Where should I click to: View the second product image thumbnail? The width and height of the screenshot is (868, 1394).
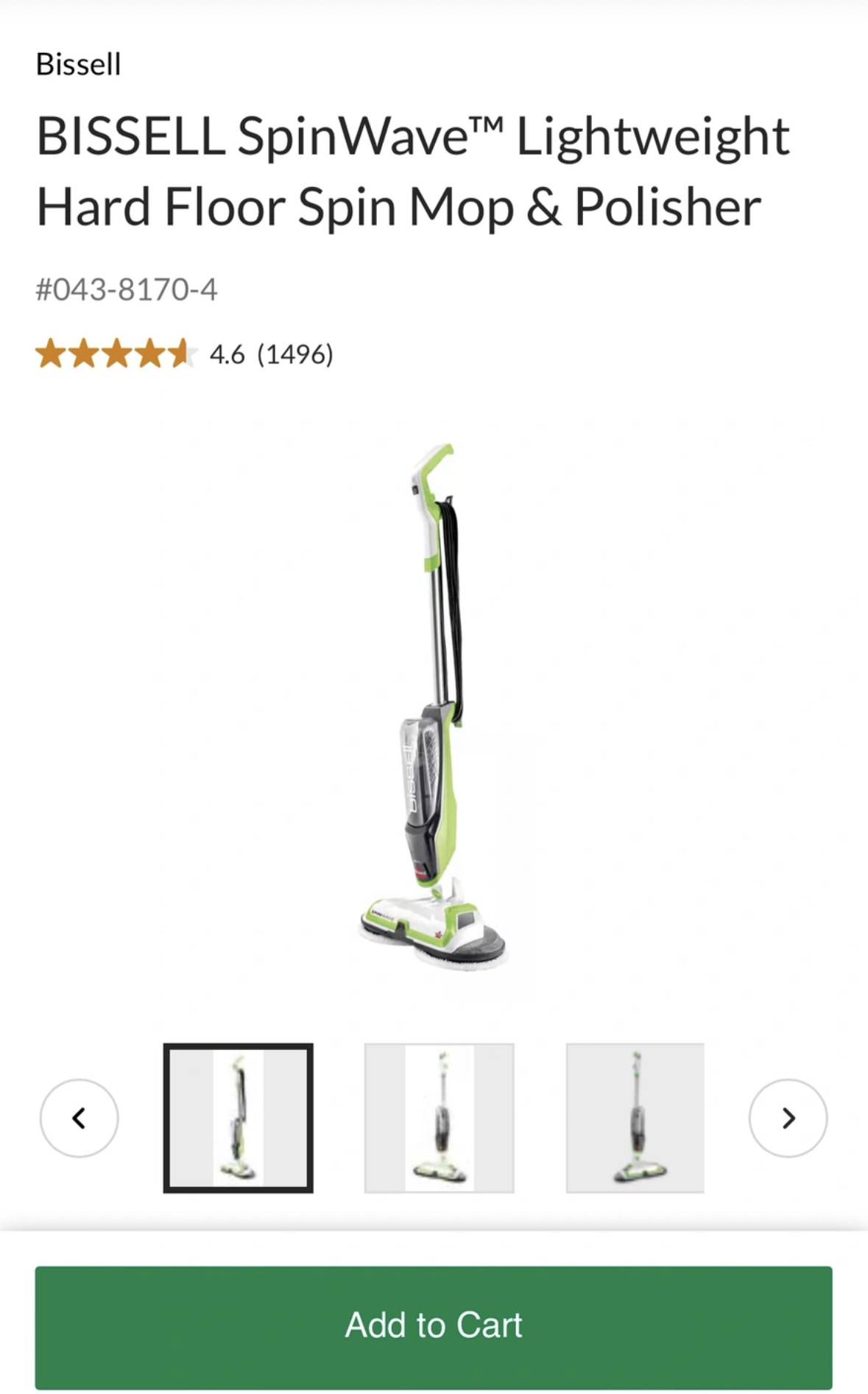coord(439,1118)
